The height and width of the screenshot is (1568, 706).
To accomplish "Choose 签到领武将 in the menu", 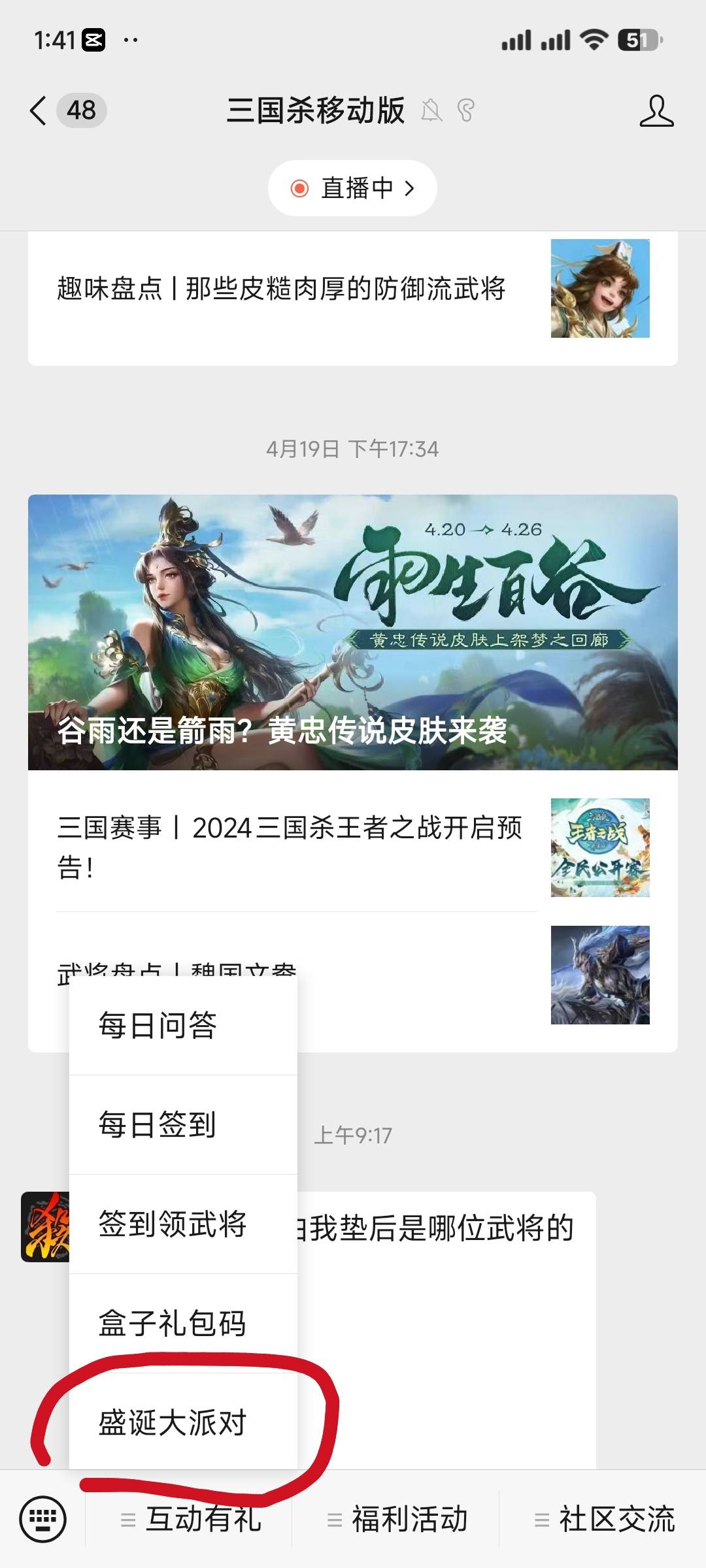I will click(183, 1224).
